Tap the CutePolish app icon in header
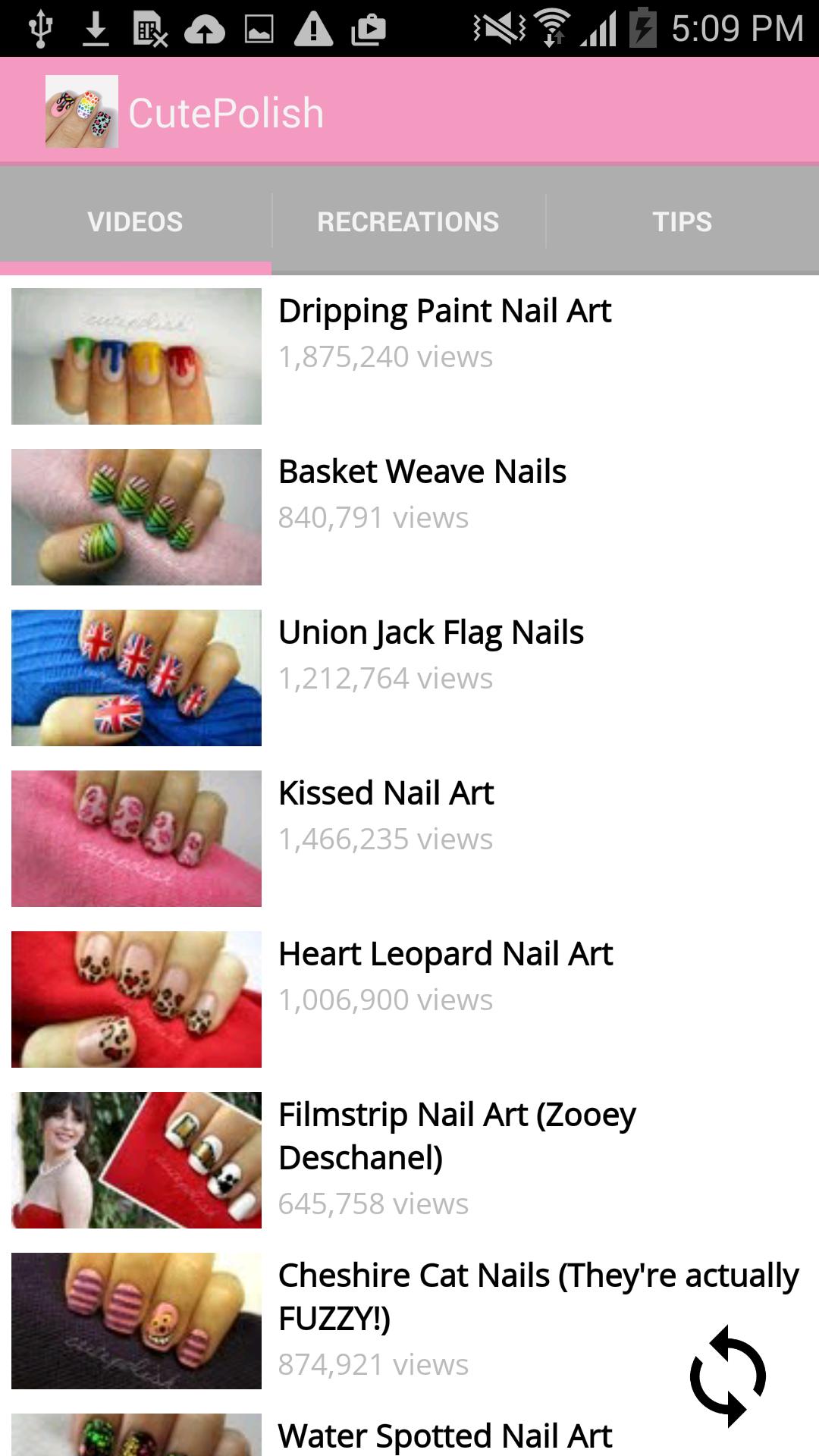The height and width of the screenshot is (1456, 819). tap(81, 111)
